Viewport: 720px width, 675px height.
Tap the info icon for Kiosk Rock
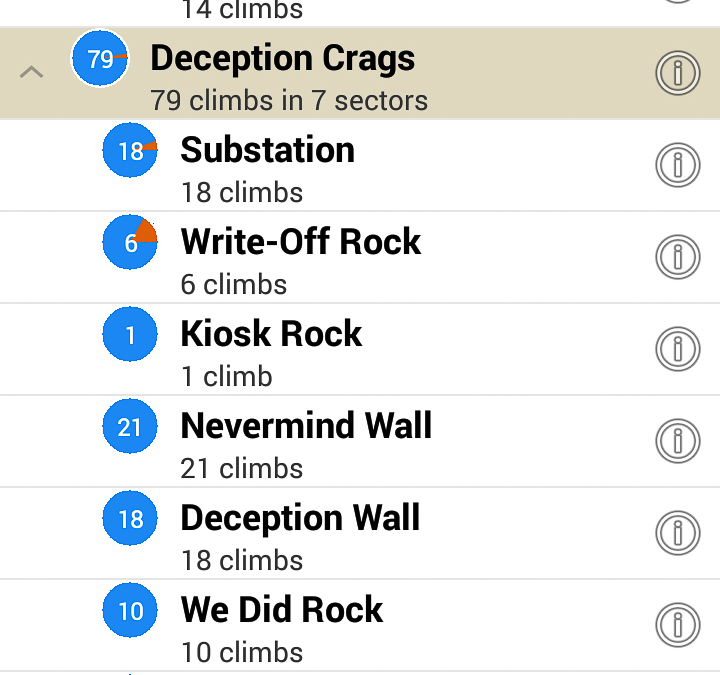tap(677, 350)
